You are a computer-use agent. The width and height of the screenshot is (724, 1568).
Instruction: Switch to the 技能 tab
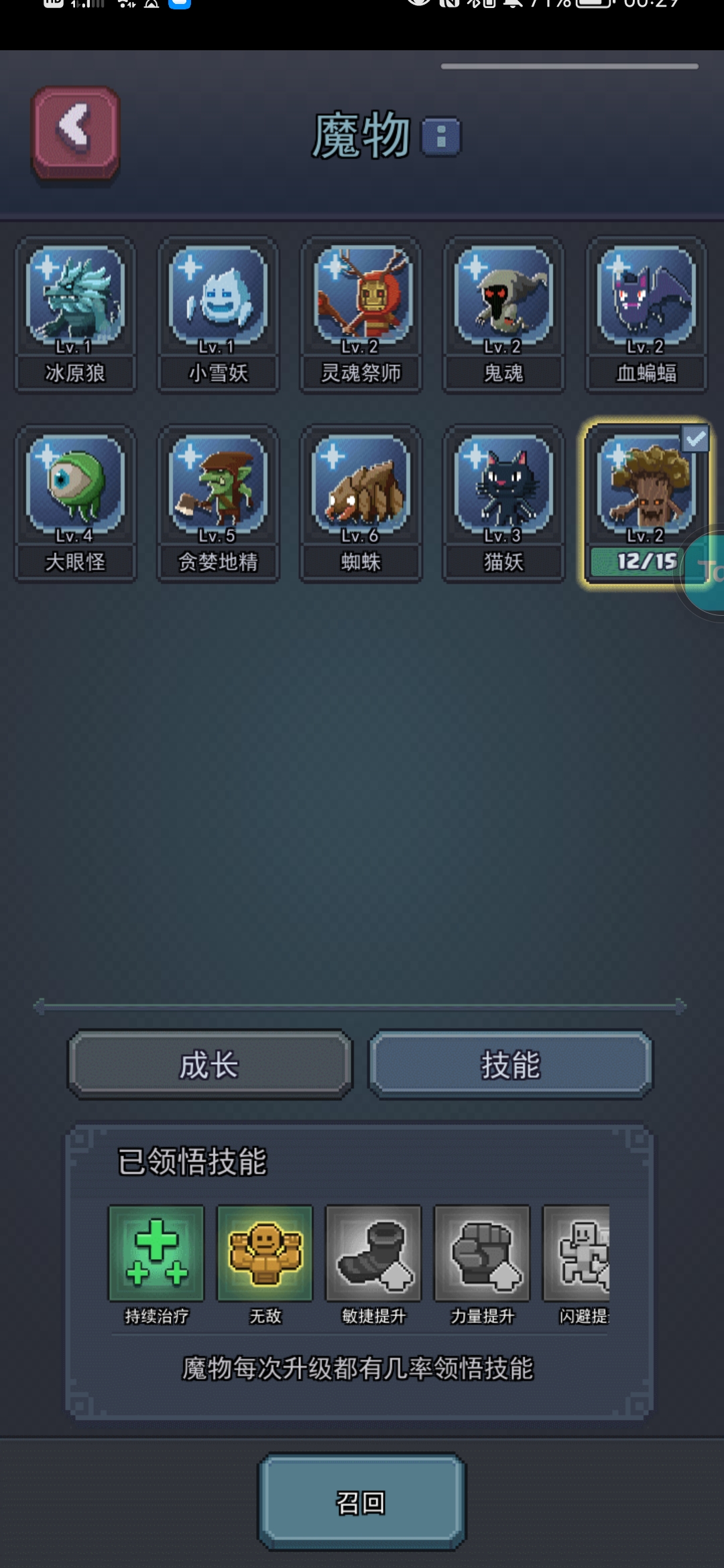(510, 1065)
